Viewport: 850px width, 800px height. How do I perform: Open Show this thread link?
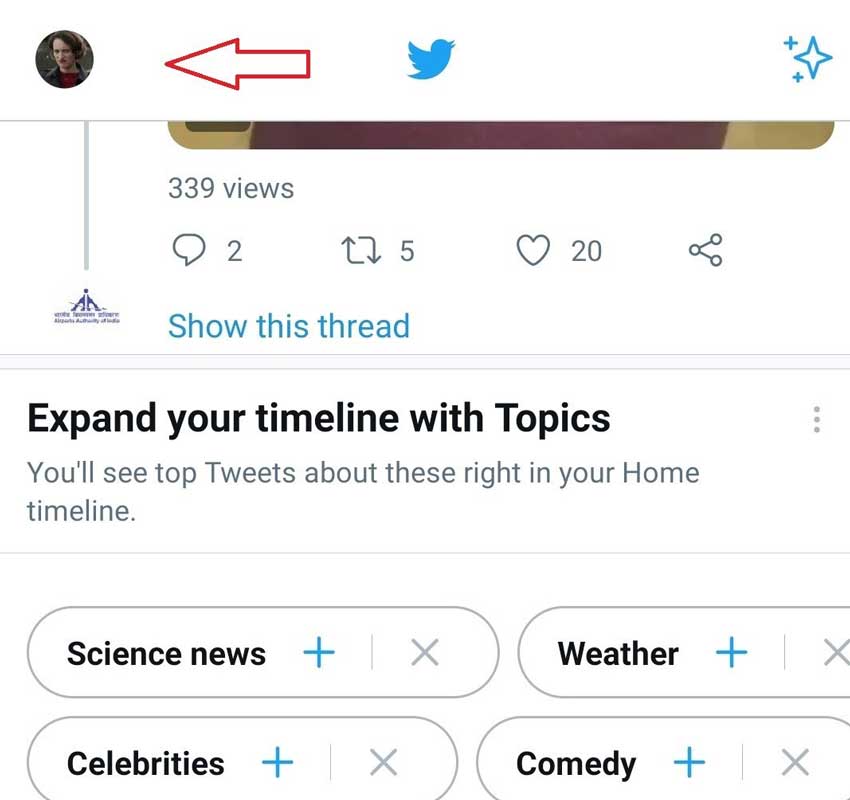(288, 326)
